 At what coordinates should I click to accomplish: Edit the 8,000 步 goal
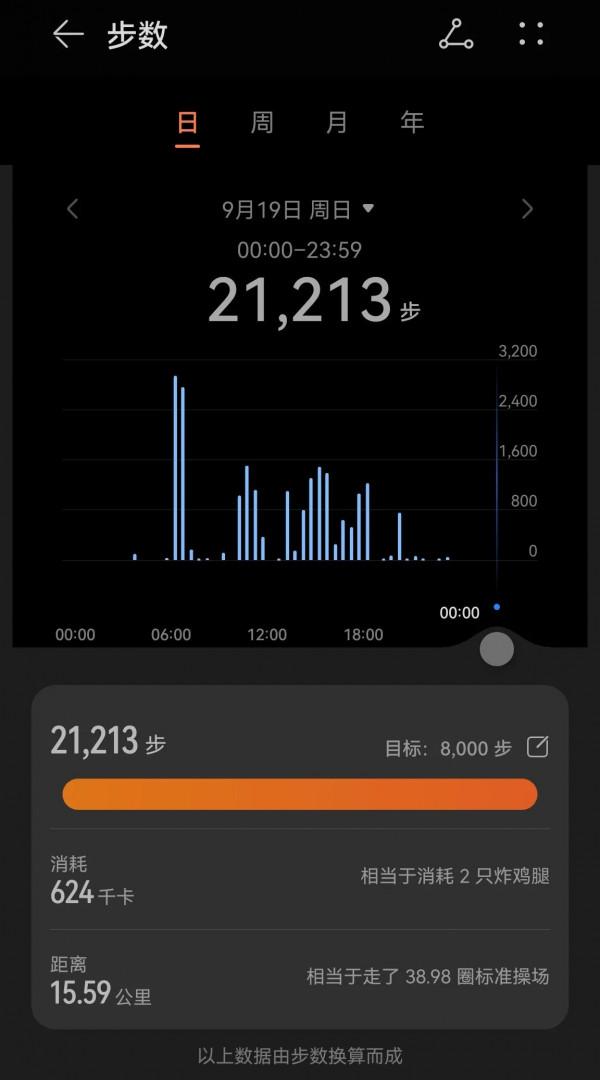pos(538,747)
